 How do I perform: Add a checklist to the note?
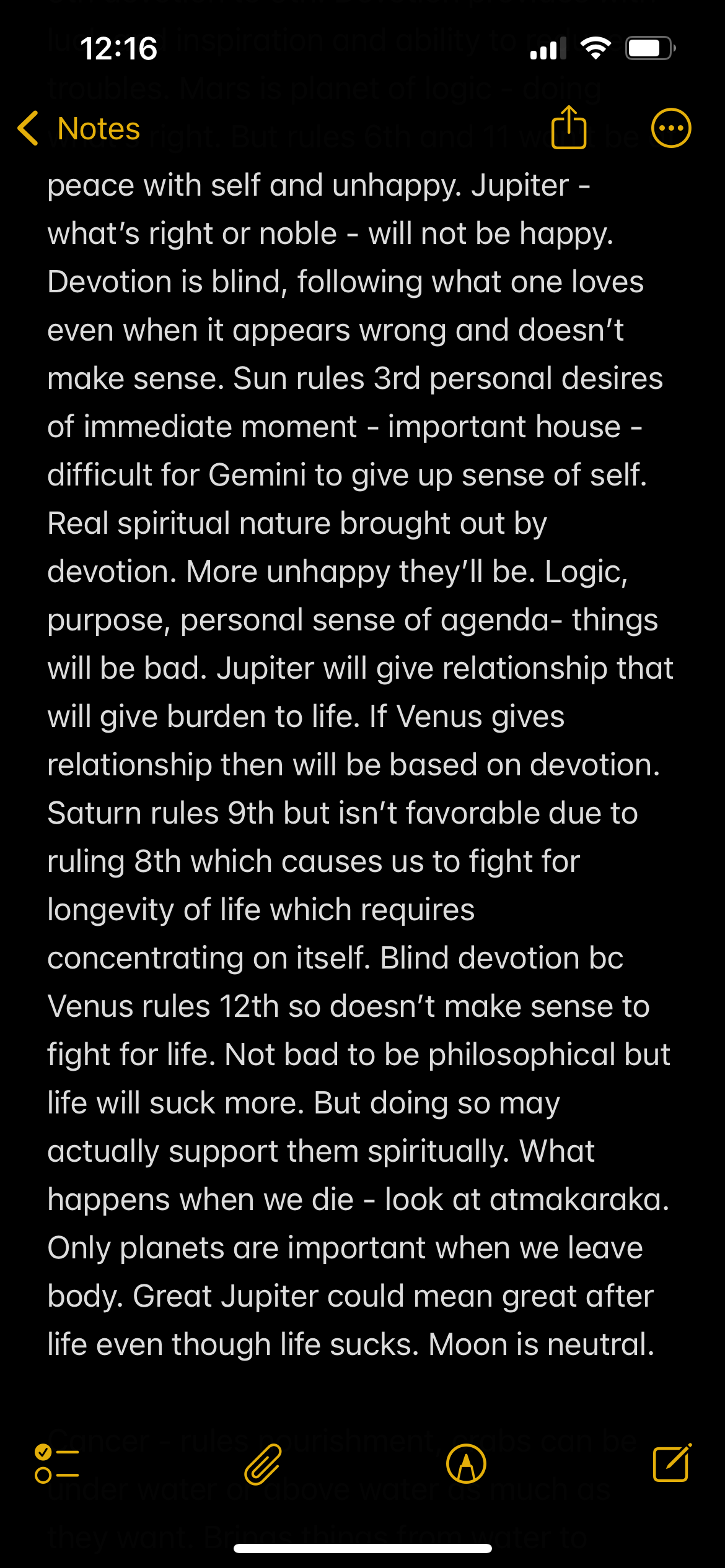tap(57, 1464)
